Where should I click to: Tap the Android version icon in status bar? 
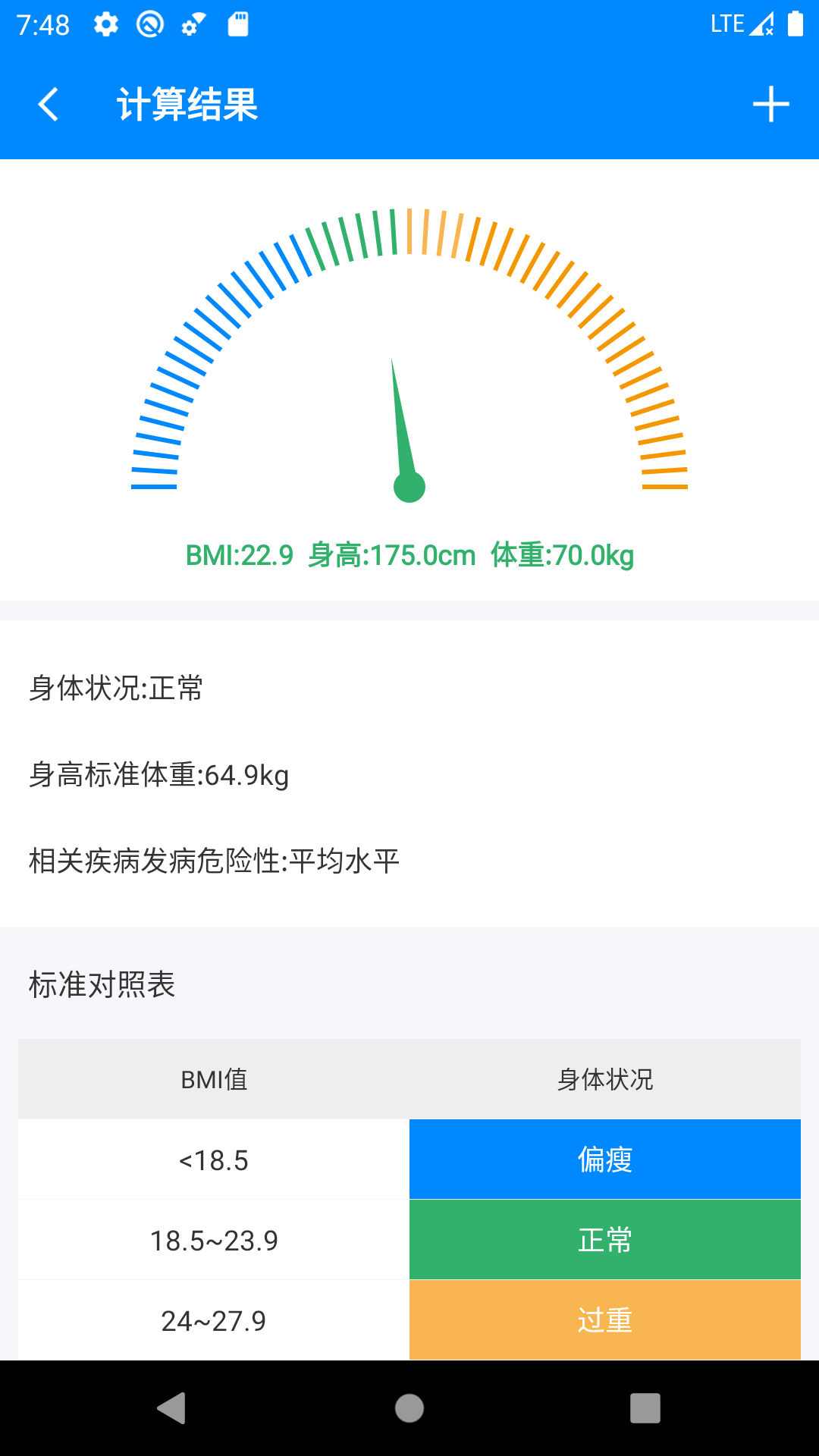[x=149, y=25]
